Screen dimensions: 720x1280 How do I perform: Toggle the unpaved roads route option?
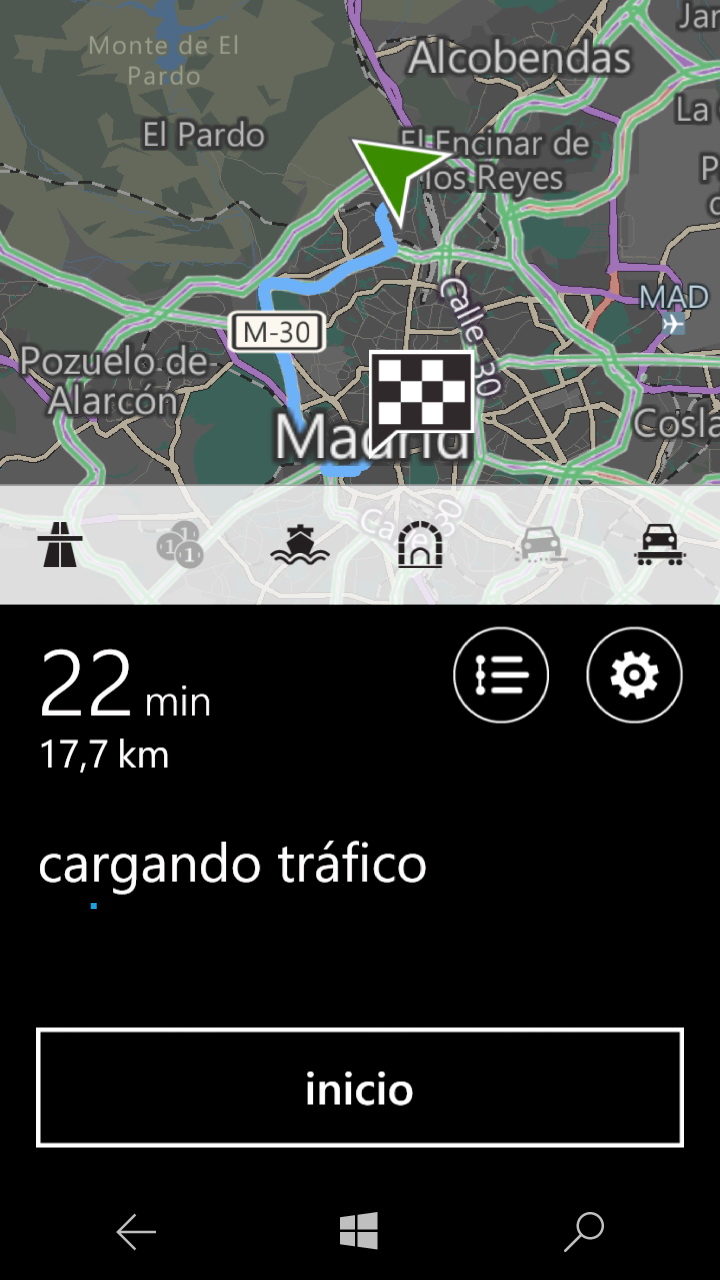click(540, 546)
